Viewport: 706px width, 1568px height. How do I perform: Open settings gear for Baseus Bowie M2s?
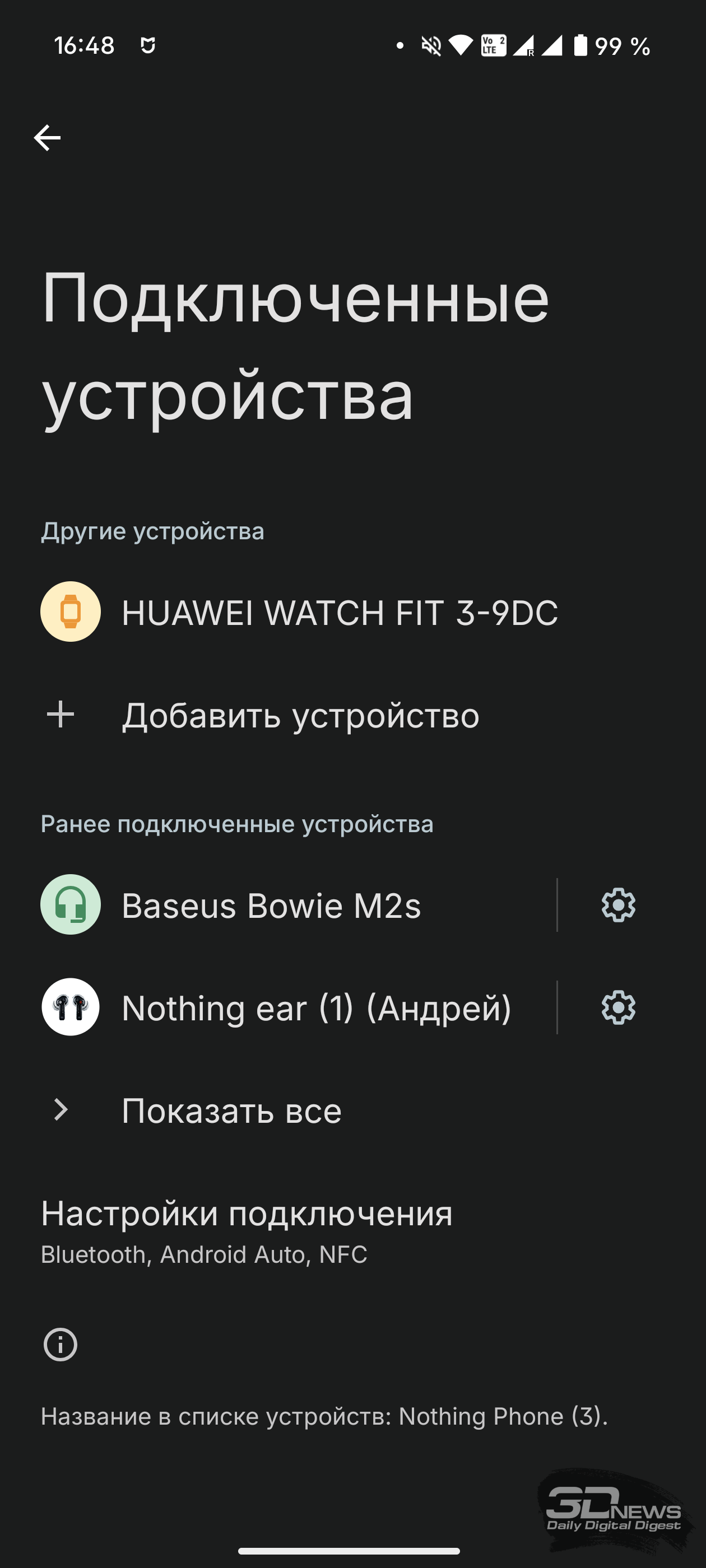pyautogui.click(x=618, y=904)
